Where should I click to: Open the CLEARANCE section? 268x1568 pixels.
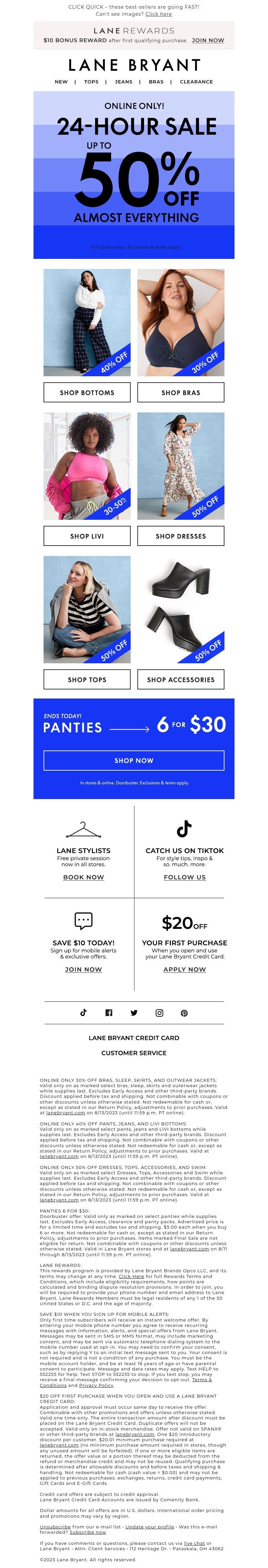coord(196,81)
